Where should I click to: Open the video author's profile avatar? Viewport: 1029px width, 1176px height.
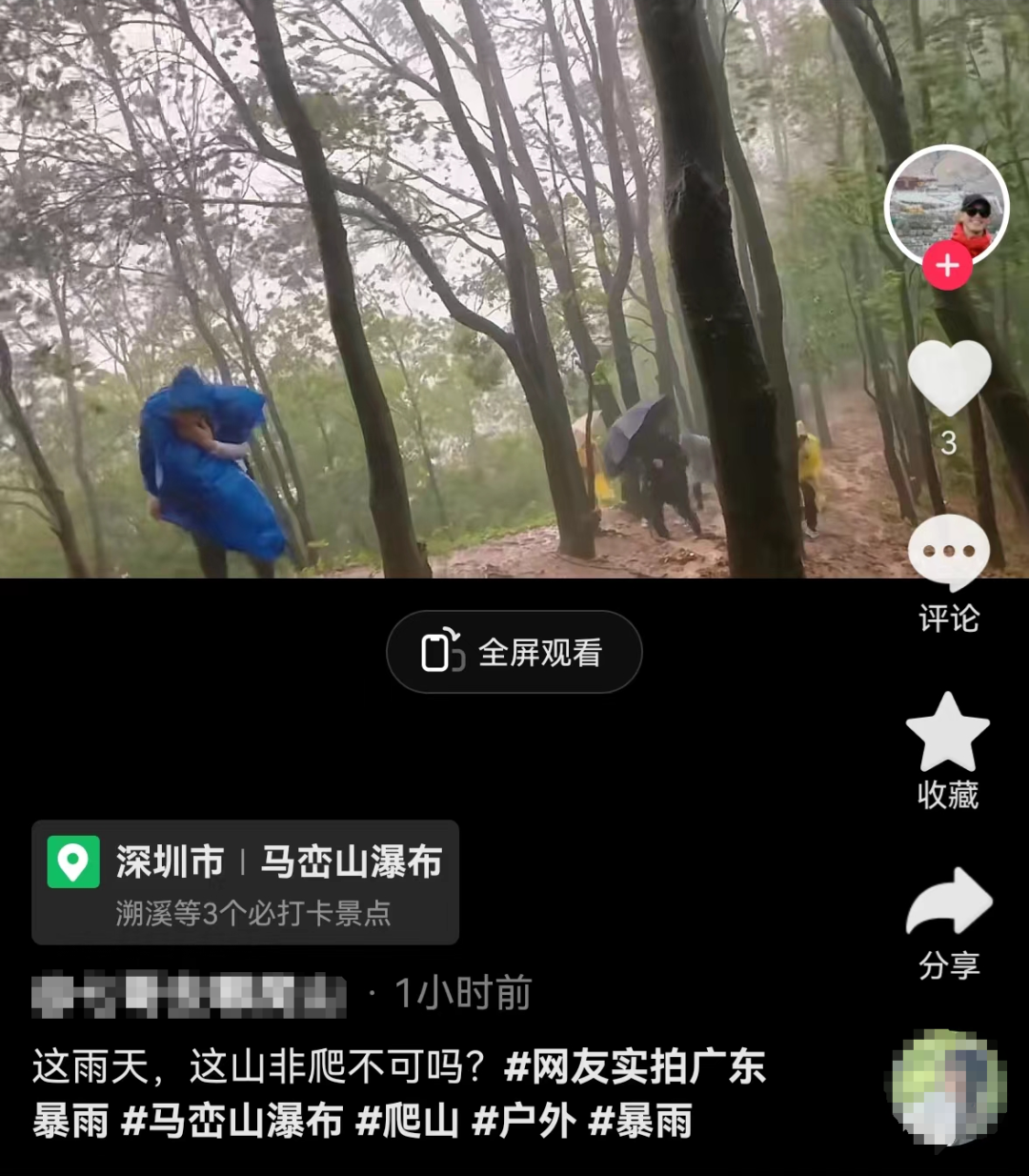coord(946,205)
